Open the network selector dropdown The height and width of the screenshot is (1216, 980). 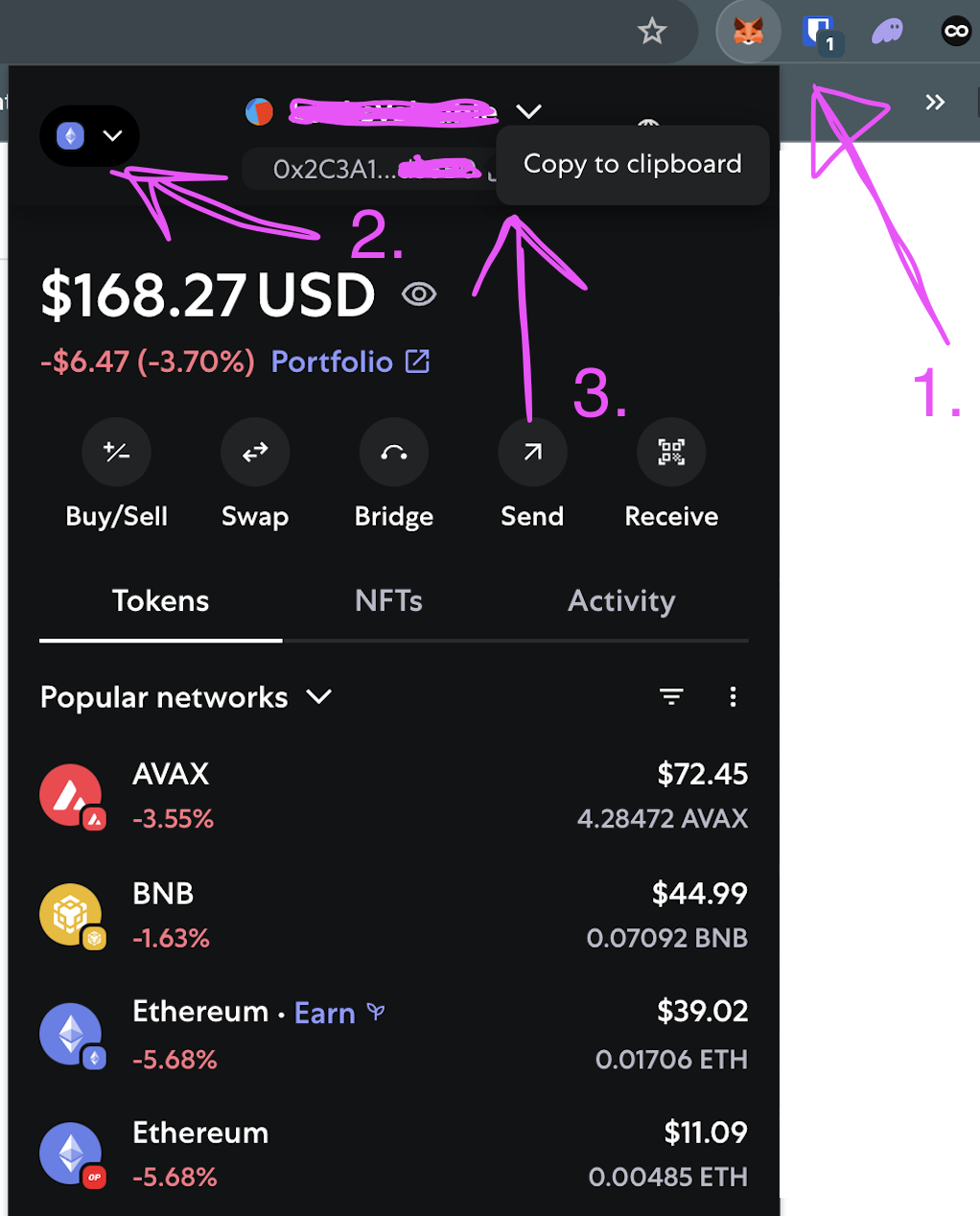click(x=89, y=136)
